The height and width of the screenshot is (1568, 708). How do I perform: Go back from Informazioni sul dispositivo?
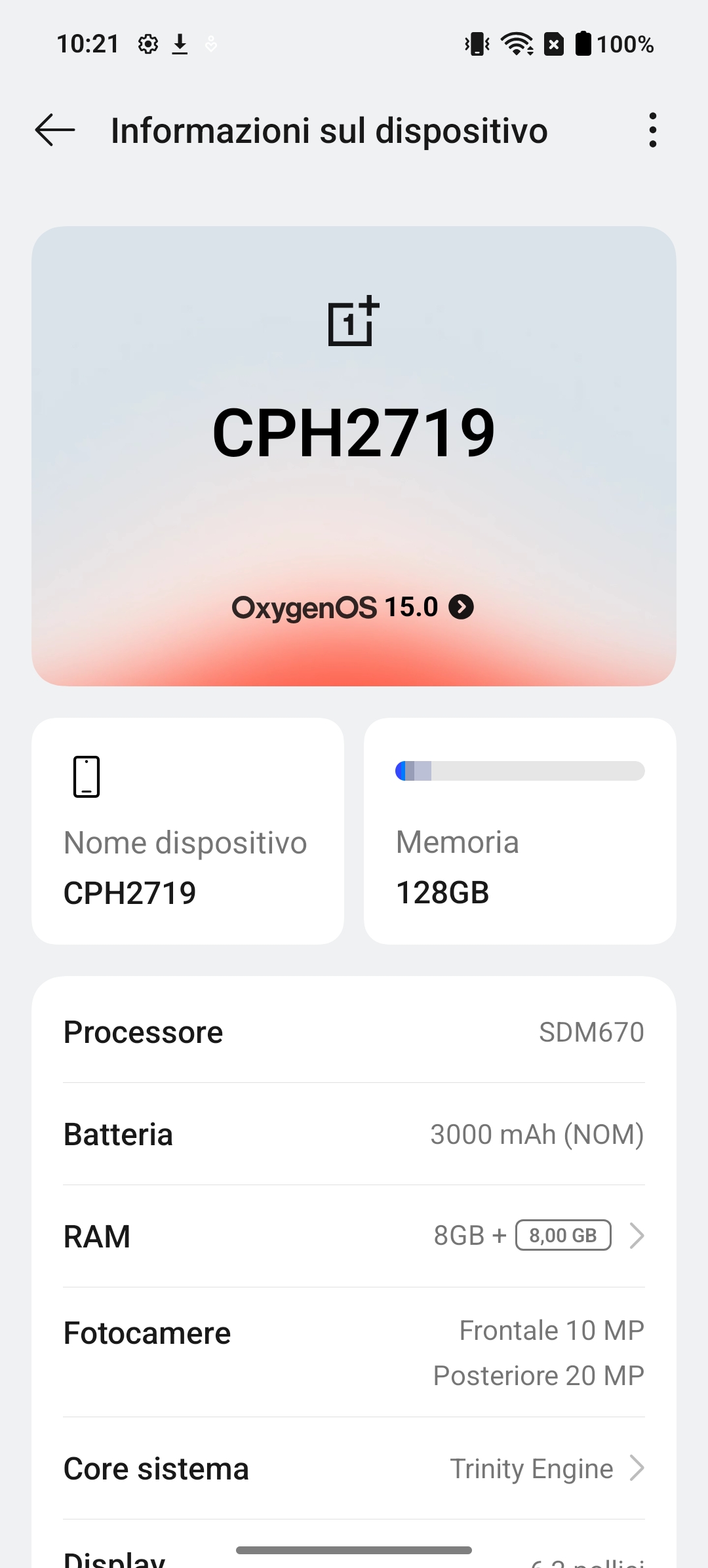pyautogui.click(x=55, y=130)
